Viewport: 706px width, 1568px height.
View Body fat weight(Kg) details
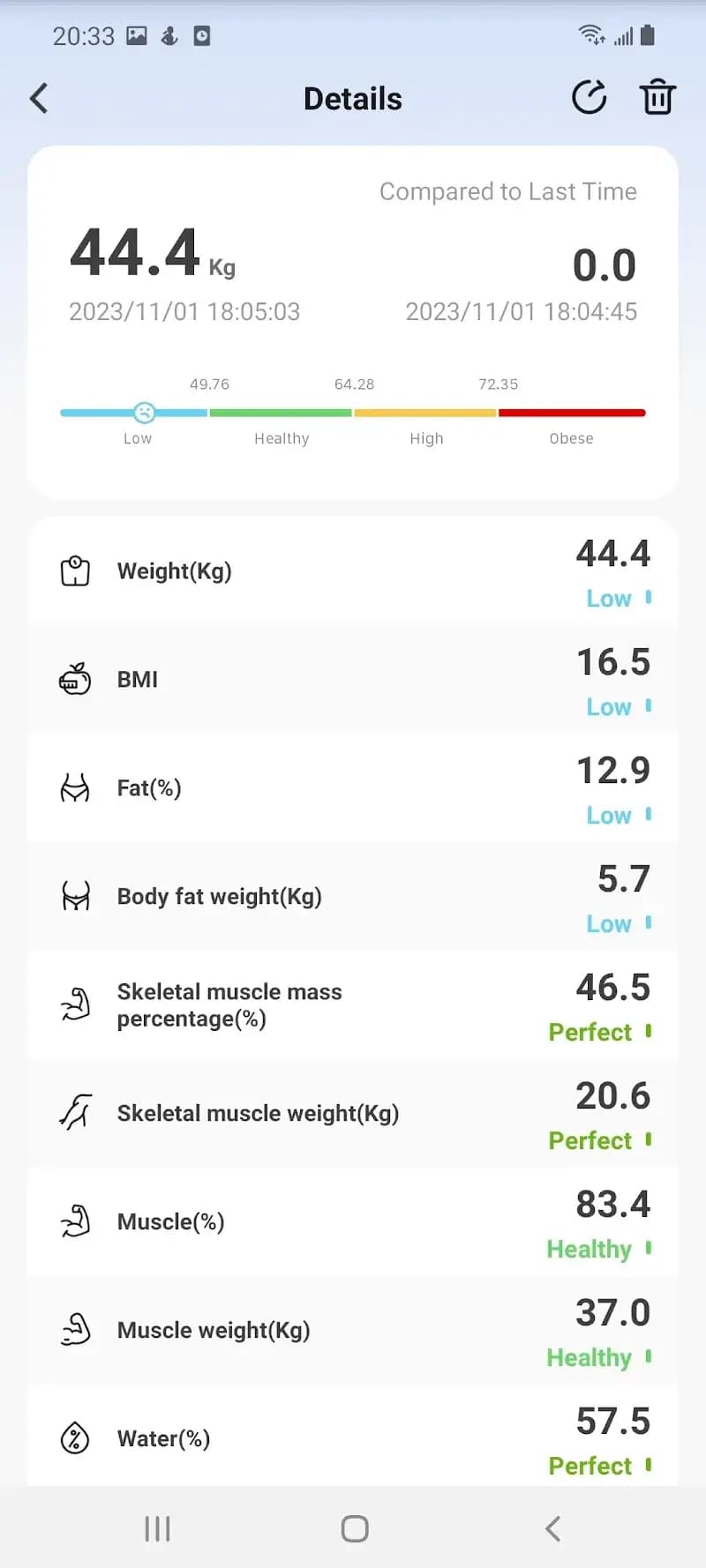[x=353, y=897]
